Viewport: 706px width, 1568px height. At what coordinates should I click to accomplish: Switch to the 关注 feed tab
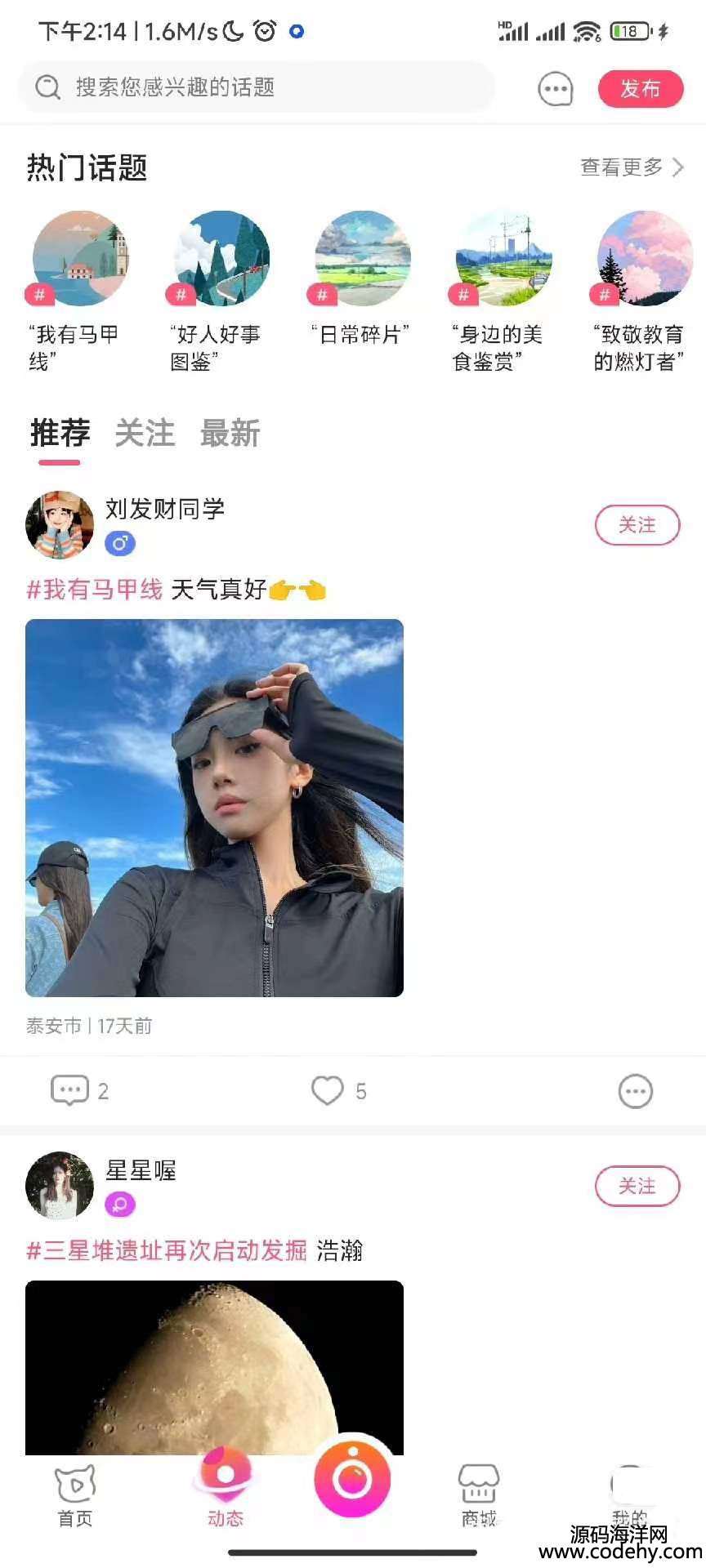pos(145,434)
